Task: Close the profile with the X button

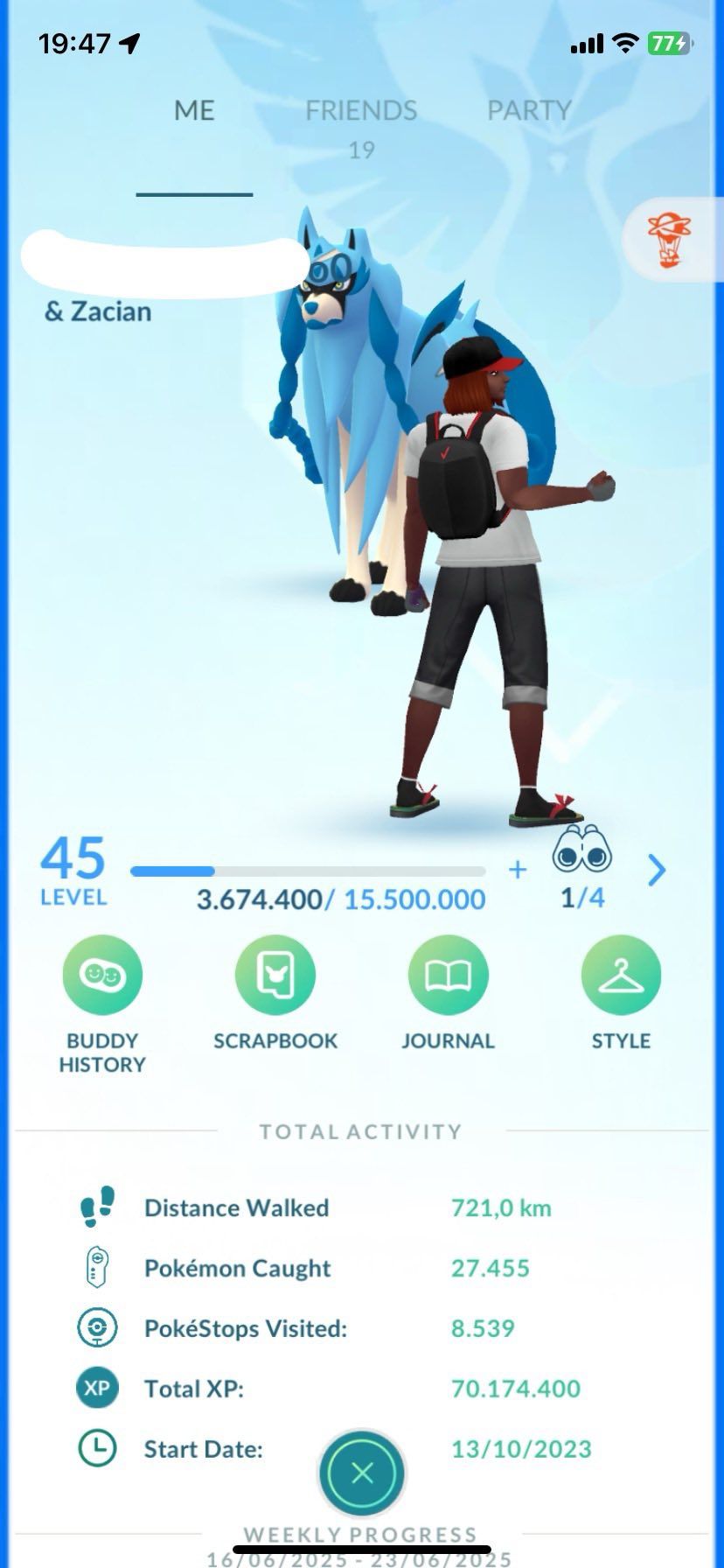Action: click(x=362, y=1473)
